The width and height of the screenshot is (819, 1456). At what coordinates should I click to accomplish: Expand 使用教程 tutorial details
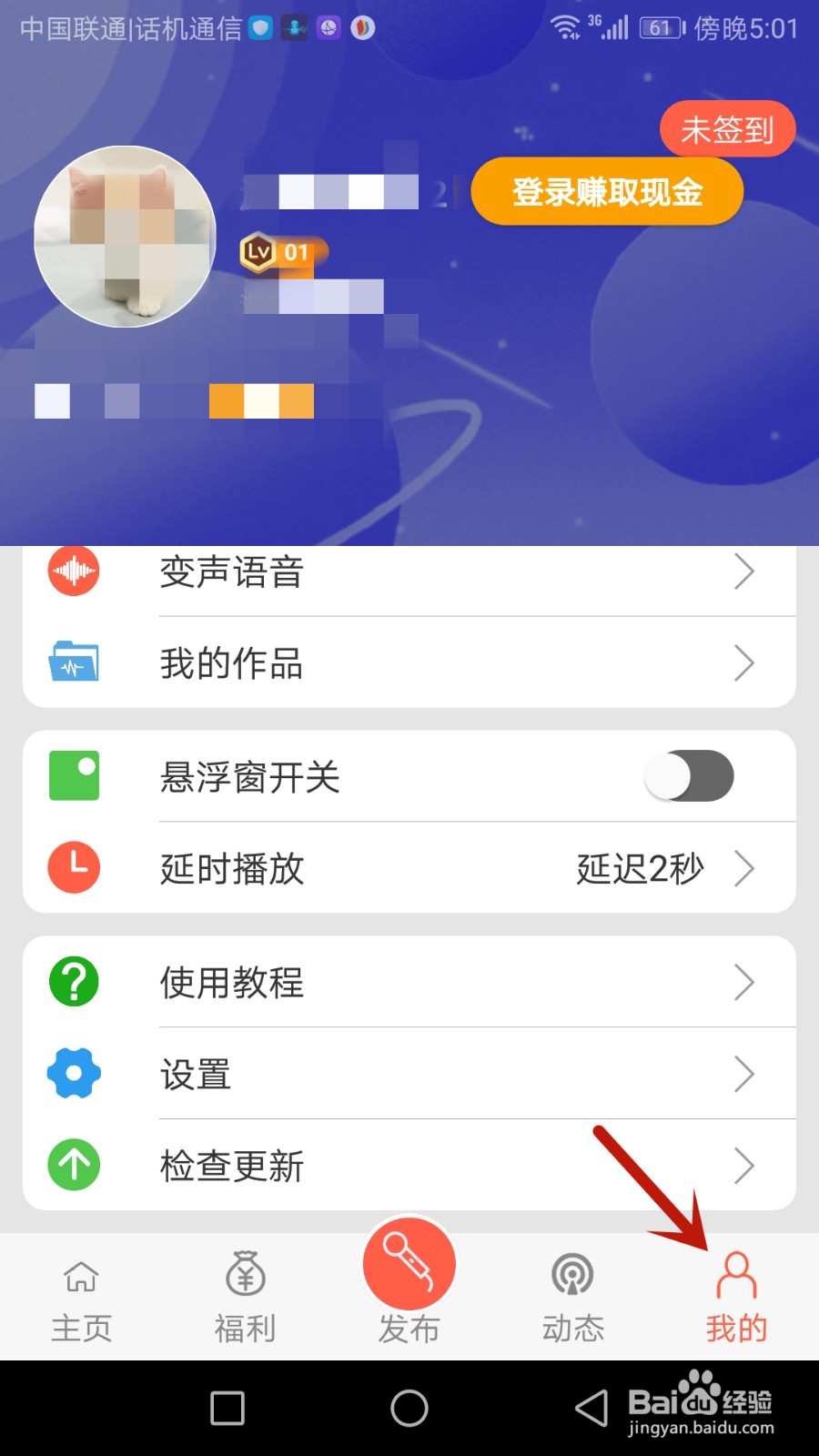point(744,982)
